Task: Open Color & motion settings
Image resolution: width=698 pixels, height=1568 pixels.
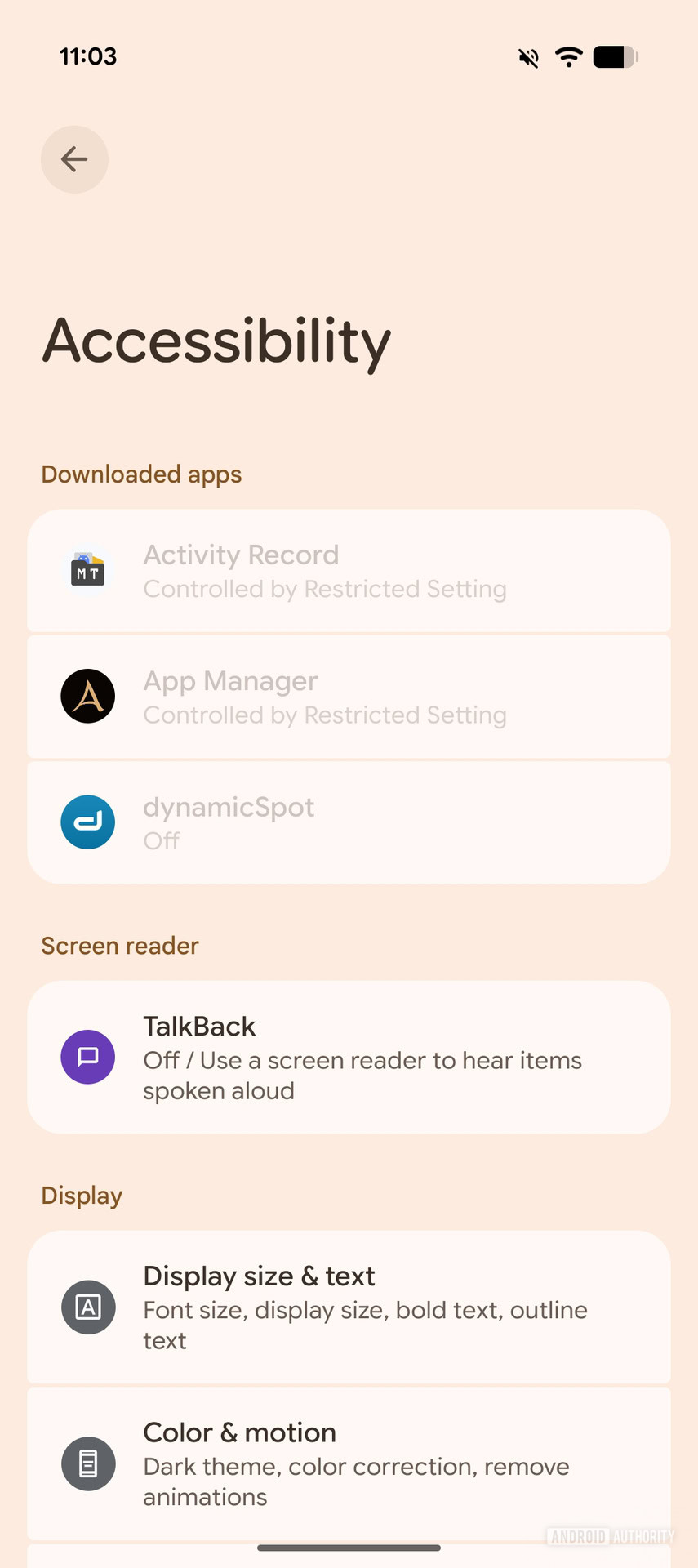Action: [349, 1463]
